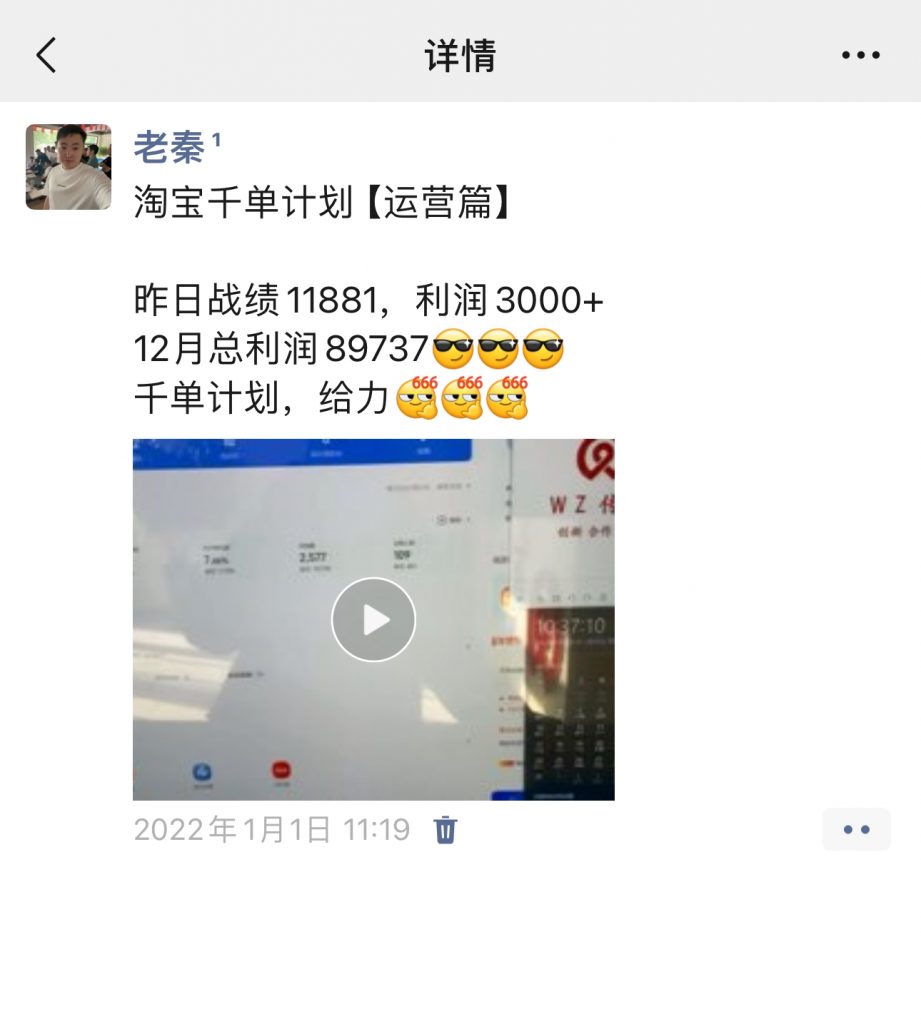Tap the back arrow to leave 详情
Viewport: 921px width, 1024px height.
(45, 55)
